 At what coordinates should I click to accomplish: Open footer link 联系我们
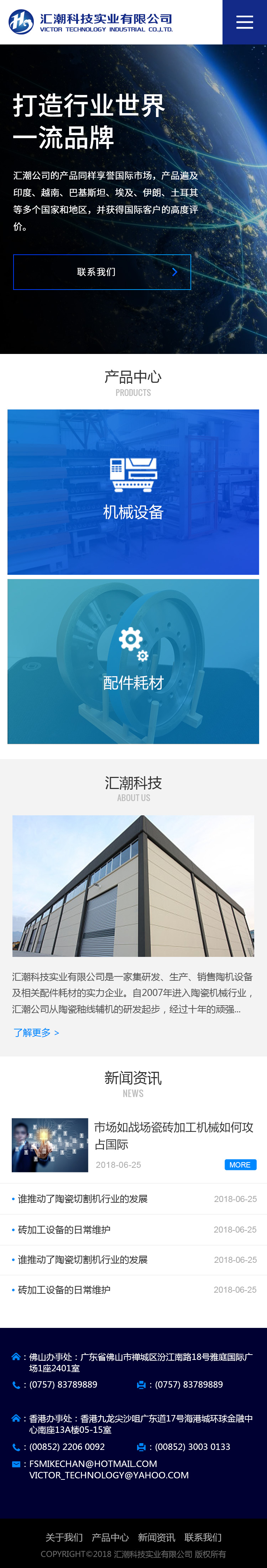203,1537
